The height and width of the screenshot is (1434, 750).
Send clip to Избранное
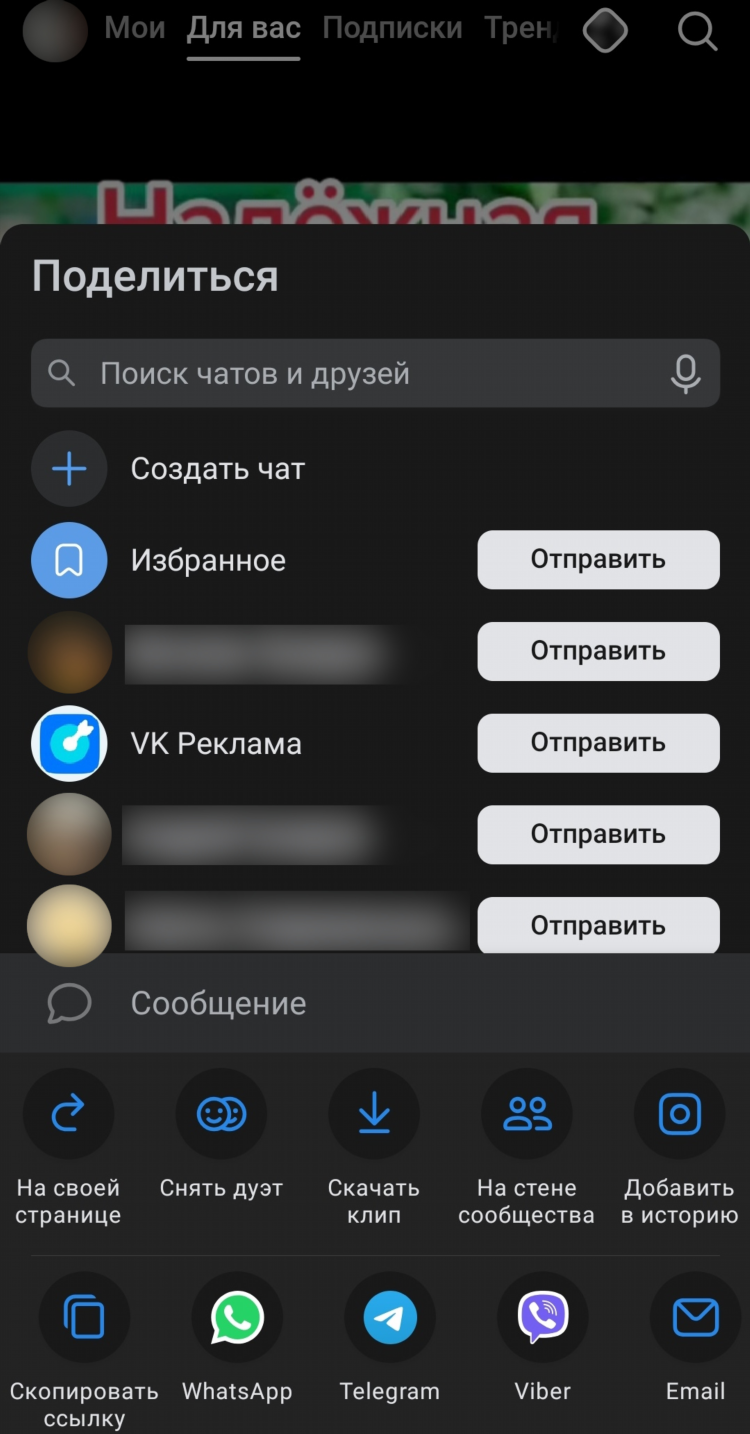point(598,559)
